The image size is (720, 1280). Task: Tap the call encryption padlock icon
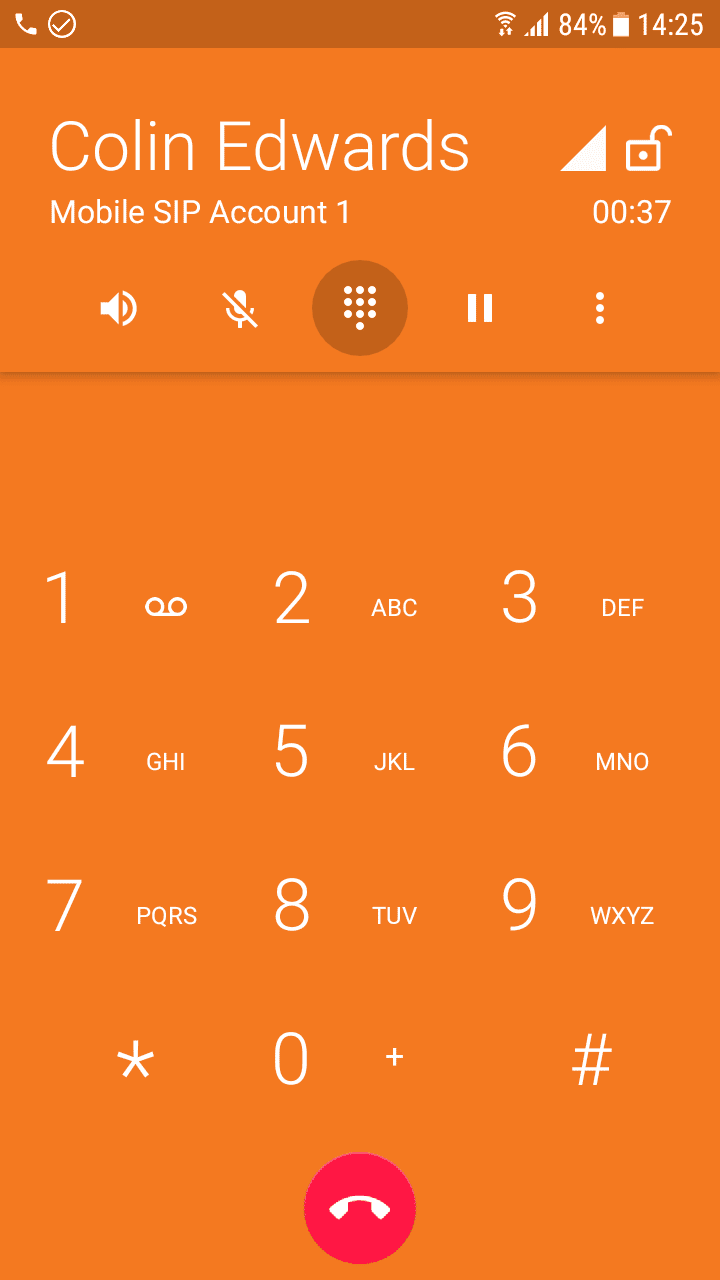coord(648,149)
